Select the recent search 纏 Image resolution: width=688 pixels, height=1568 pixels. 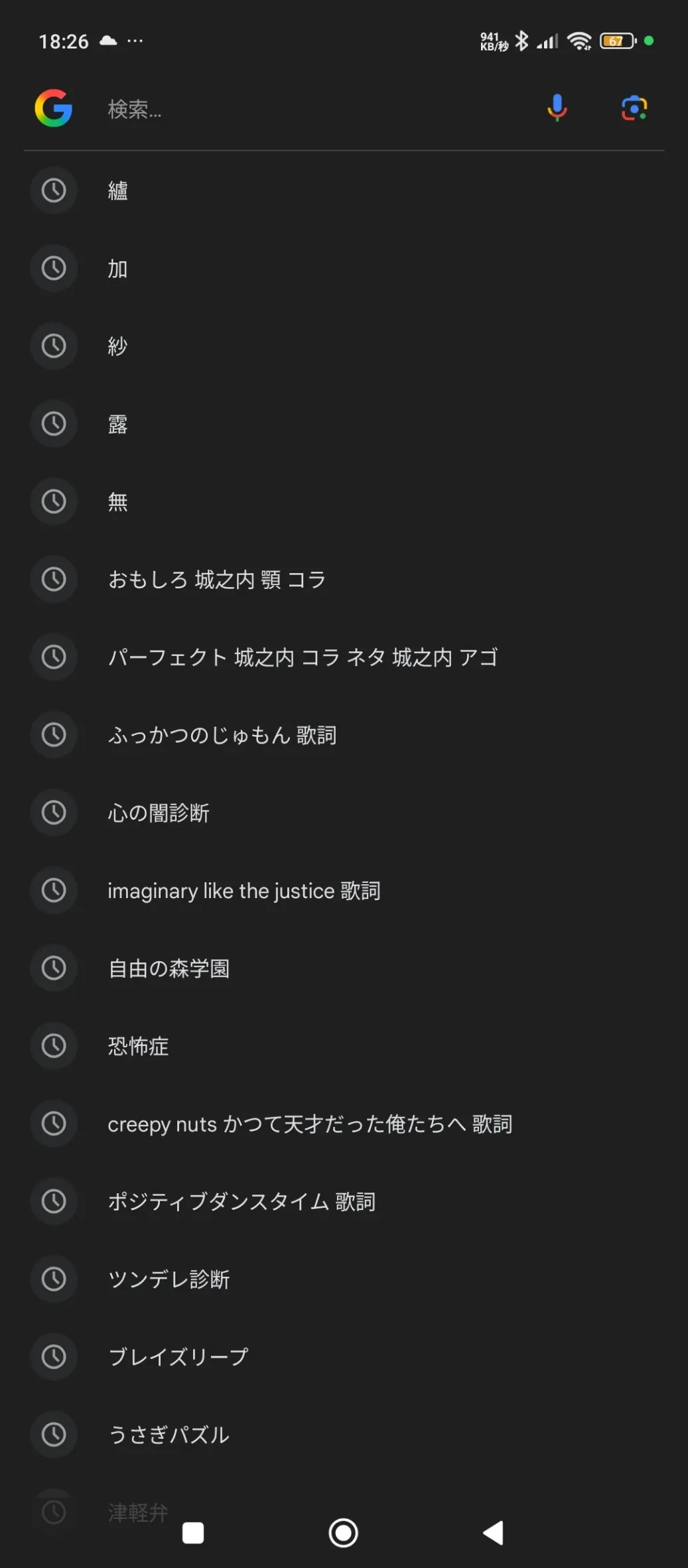pyautogui.click(x=344, y=191)
